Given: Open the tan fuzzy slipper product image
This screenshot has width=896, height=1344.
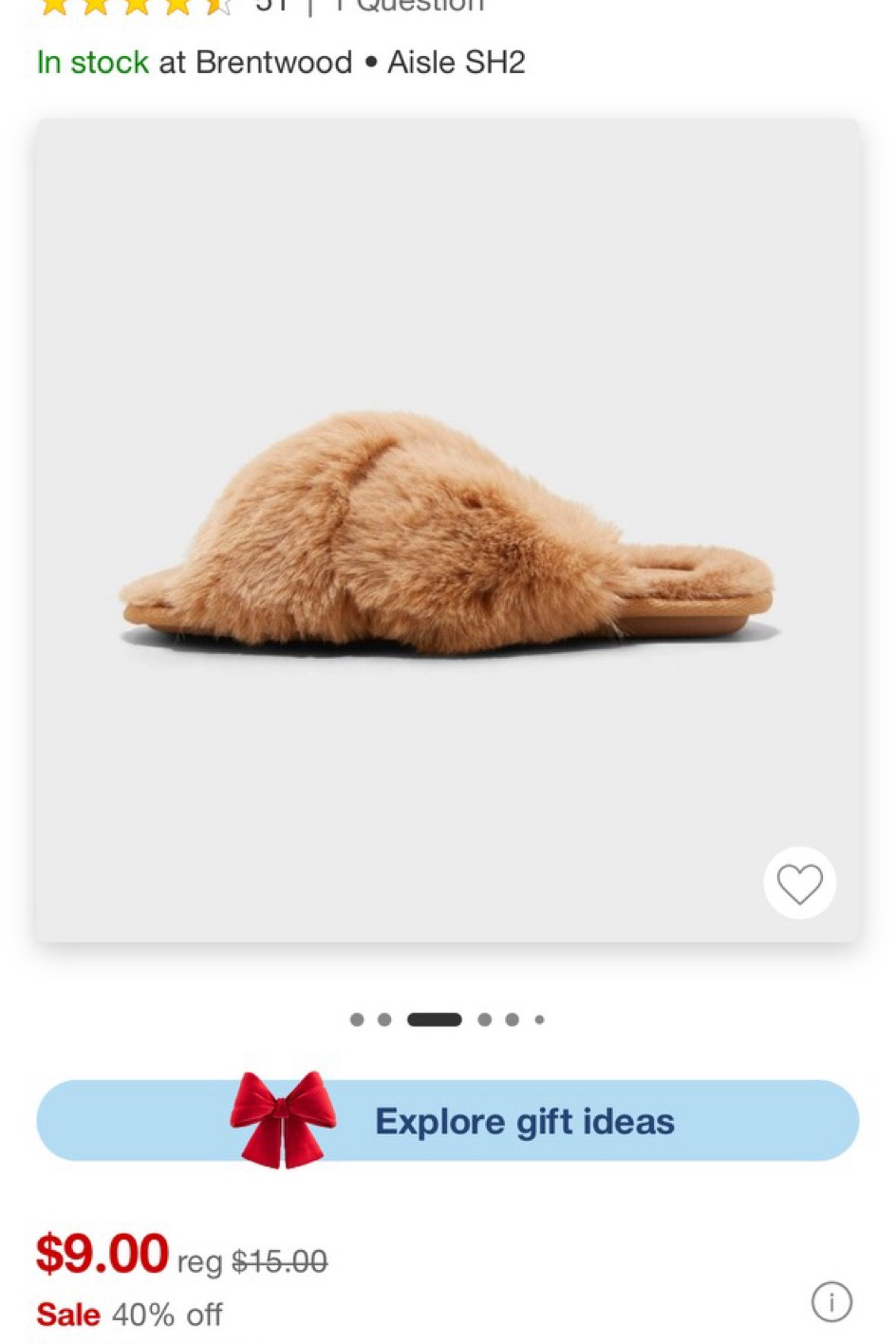Looking at the screenshot, I should click(448, 532).
